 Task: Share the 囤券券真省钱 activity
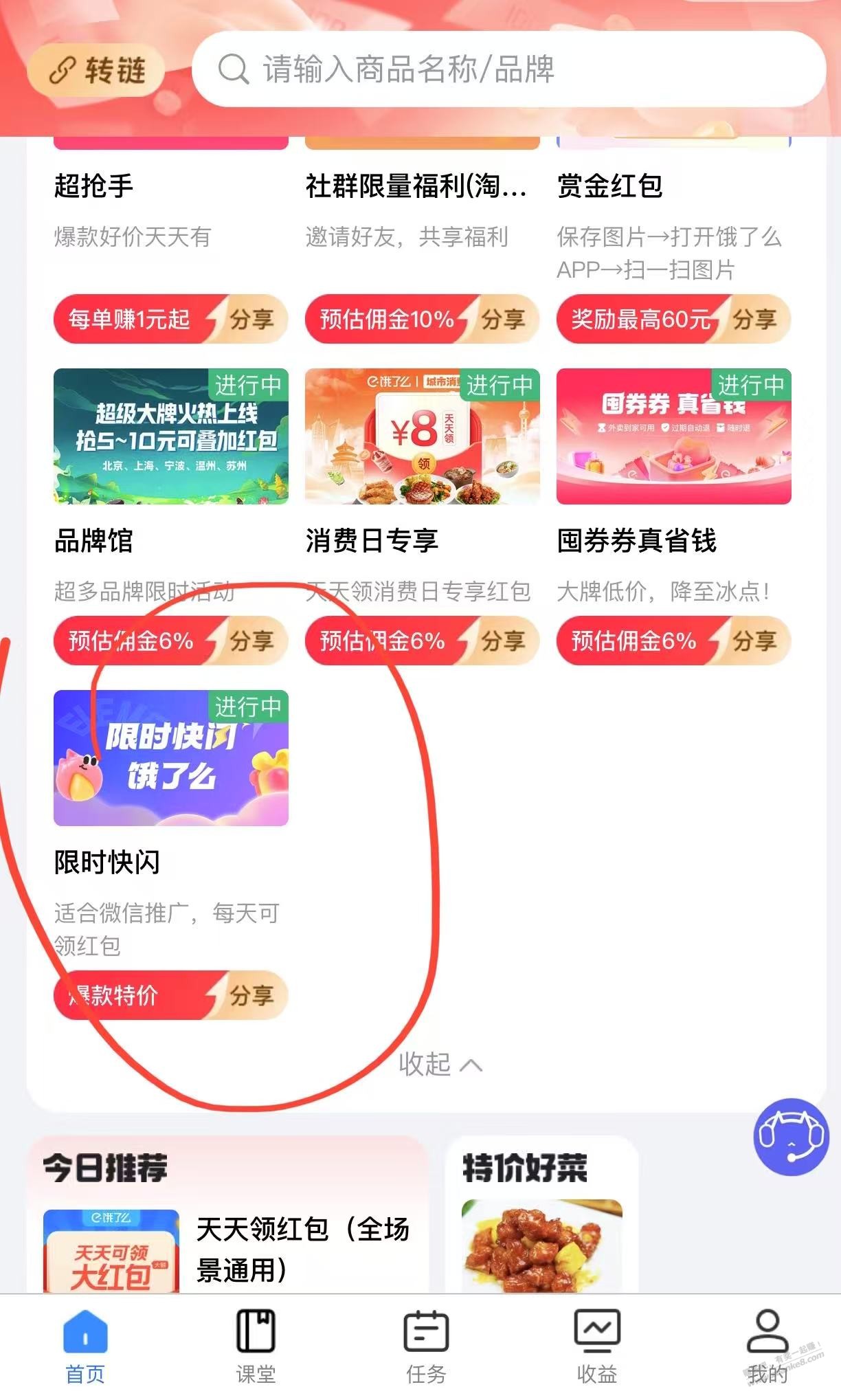pyautogui.click(x=754, y=641)
